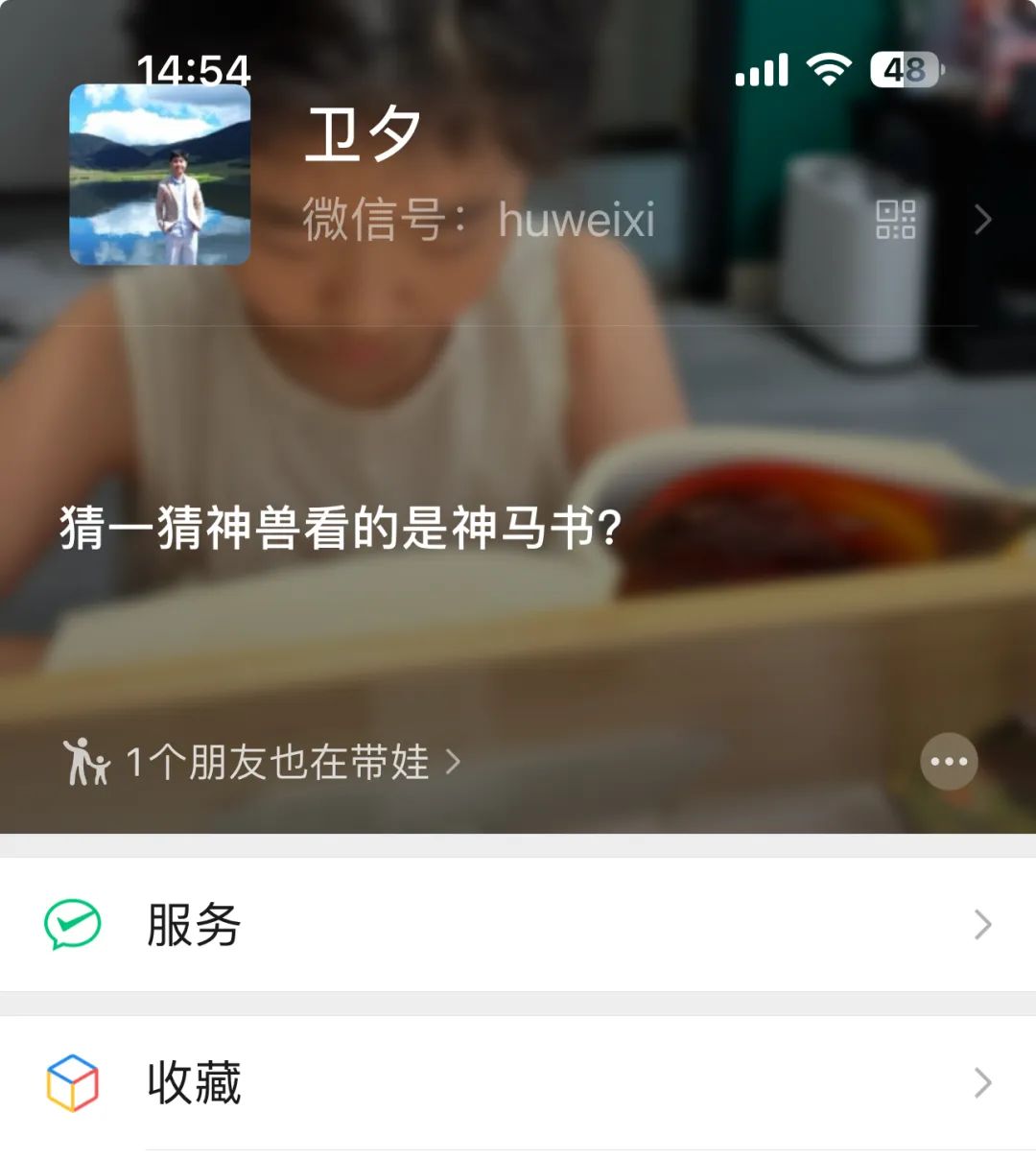
Task: Open the 服务 row
Action: 518,925
